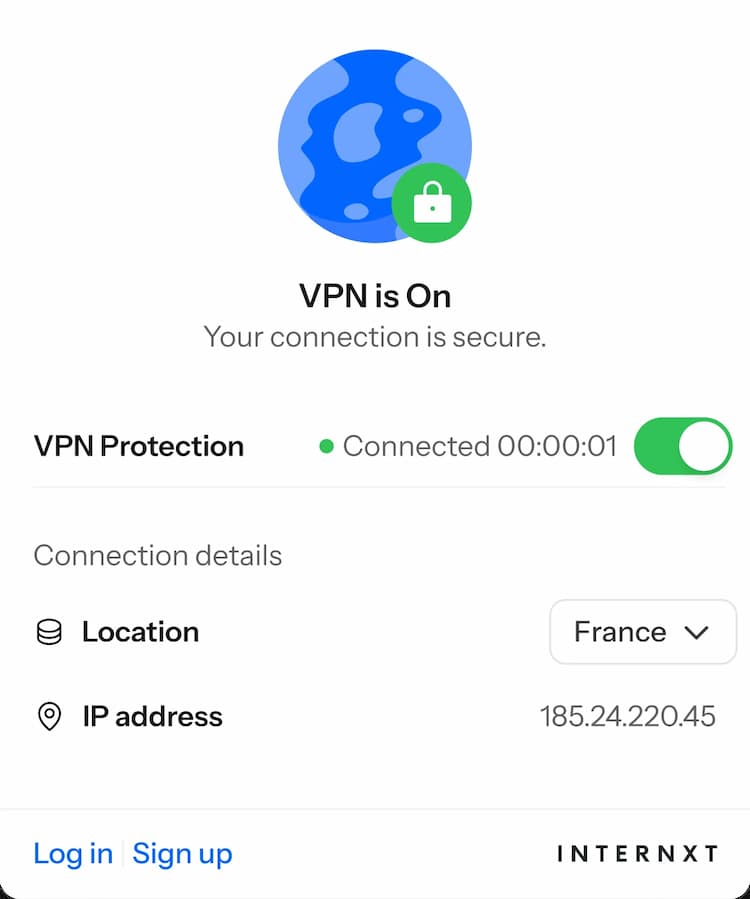Click the INTERNXT logo
The height and width of the screenshot is (899, 750).
(636, 853)
